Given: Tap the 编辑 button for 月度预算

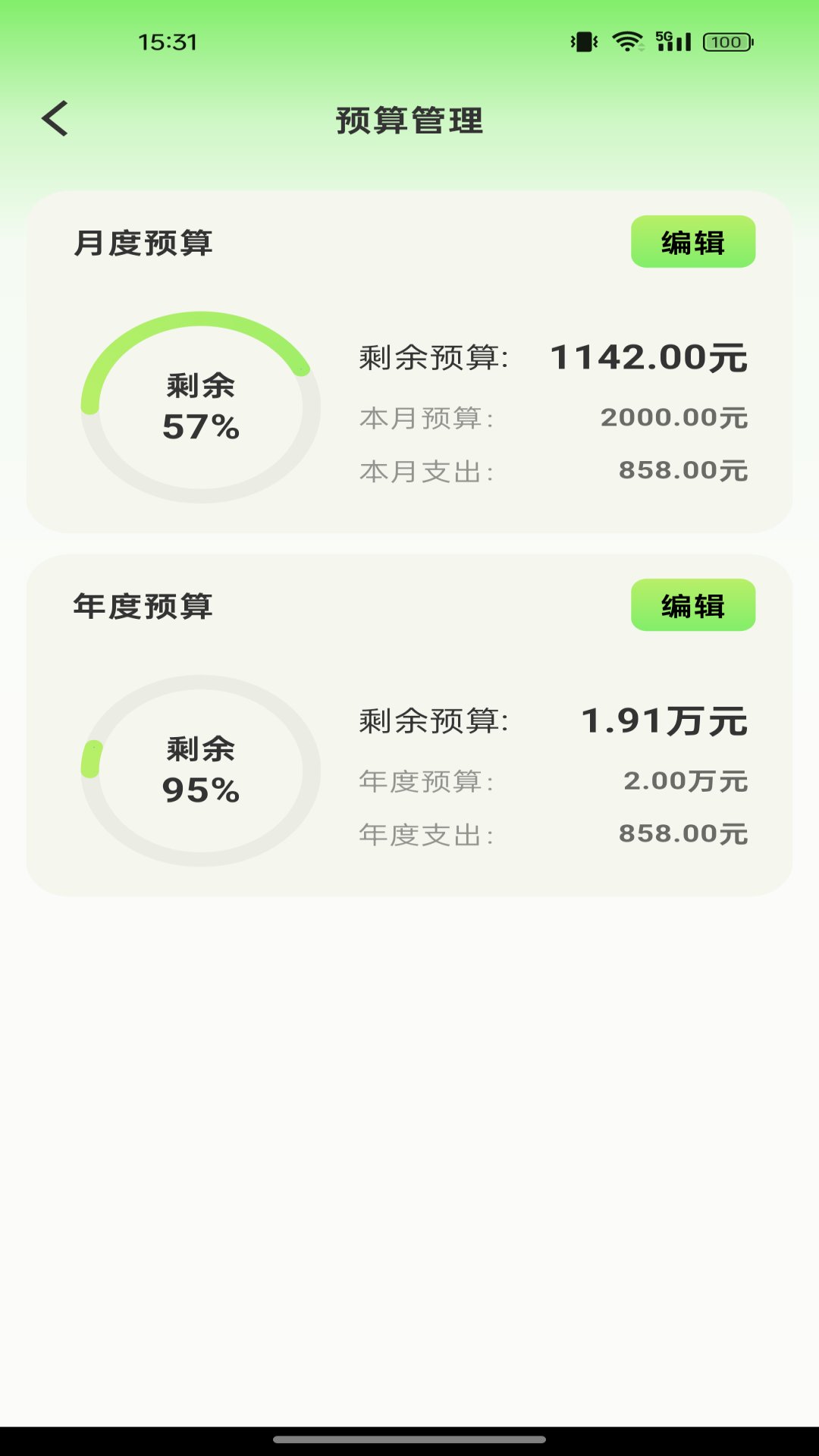Looking at the screenshot, I should coord(692,241).
